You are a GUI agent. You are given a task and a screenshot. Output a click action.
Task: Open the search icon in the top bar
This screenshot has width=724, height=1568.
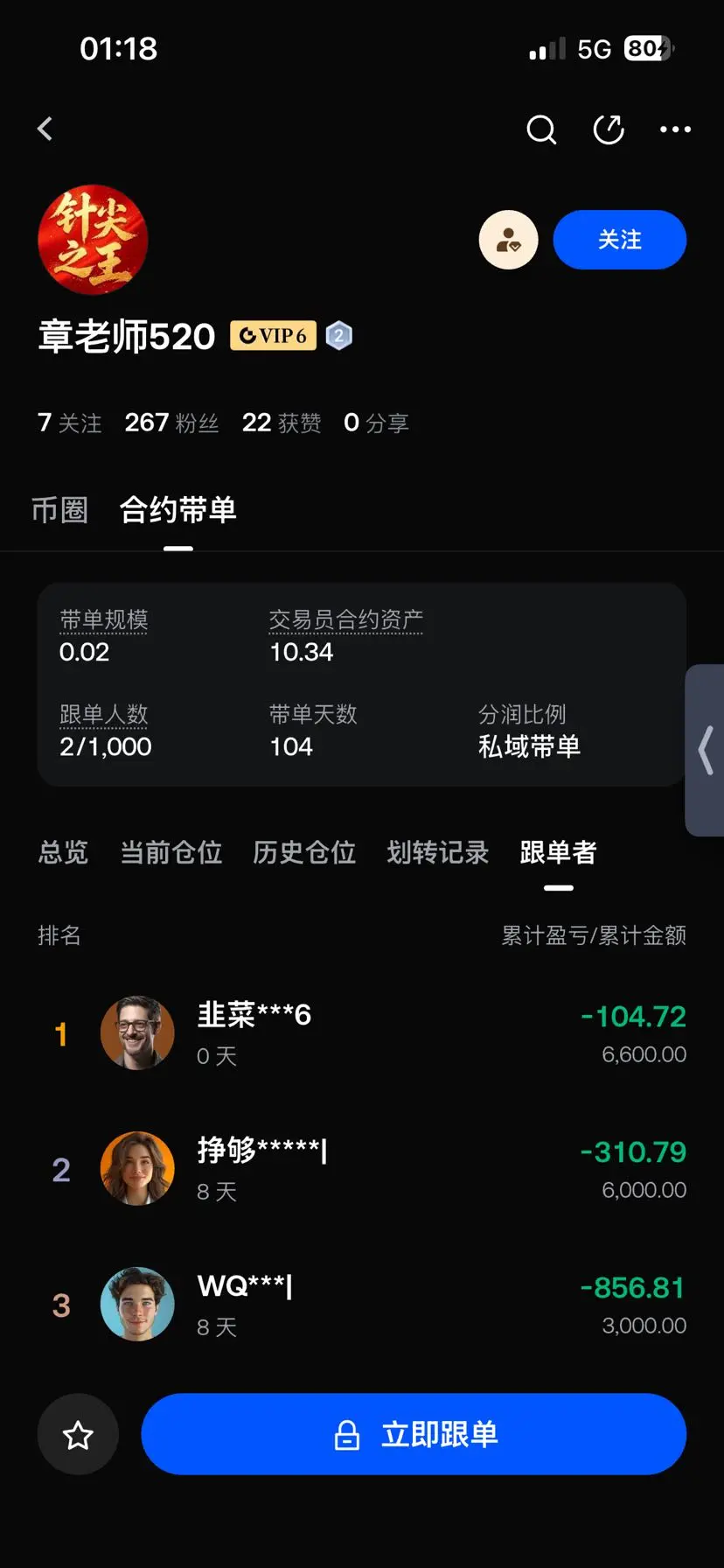point(541,129)
